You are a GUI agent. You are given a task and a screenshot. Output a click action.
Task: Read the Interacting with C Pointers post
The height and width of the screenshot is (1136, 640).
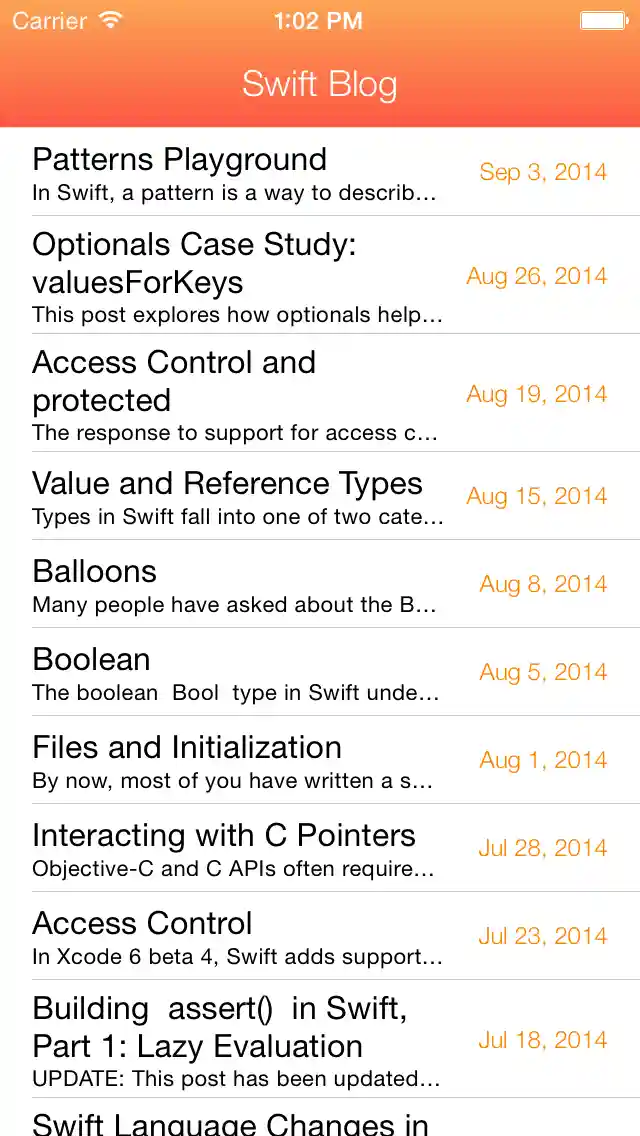(x=320, y=848)
